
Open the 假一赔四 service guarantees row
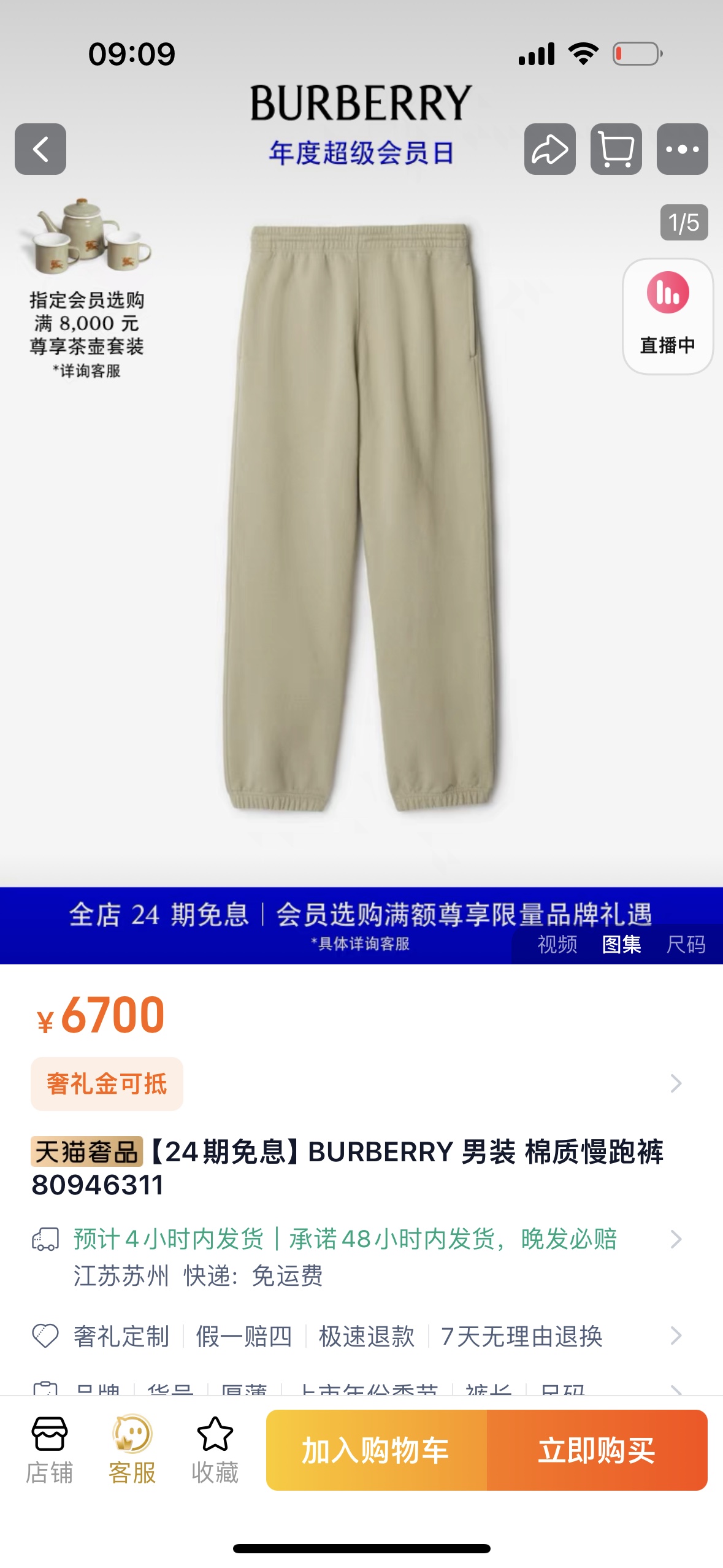pyautogui.click(x=243, y=1335)
